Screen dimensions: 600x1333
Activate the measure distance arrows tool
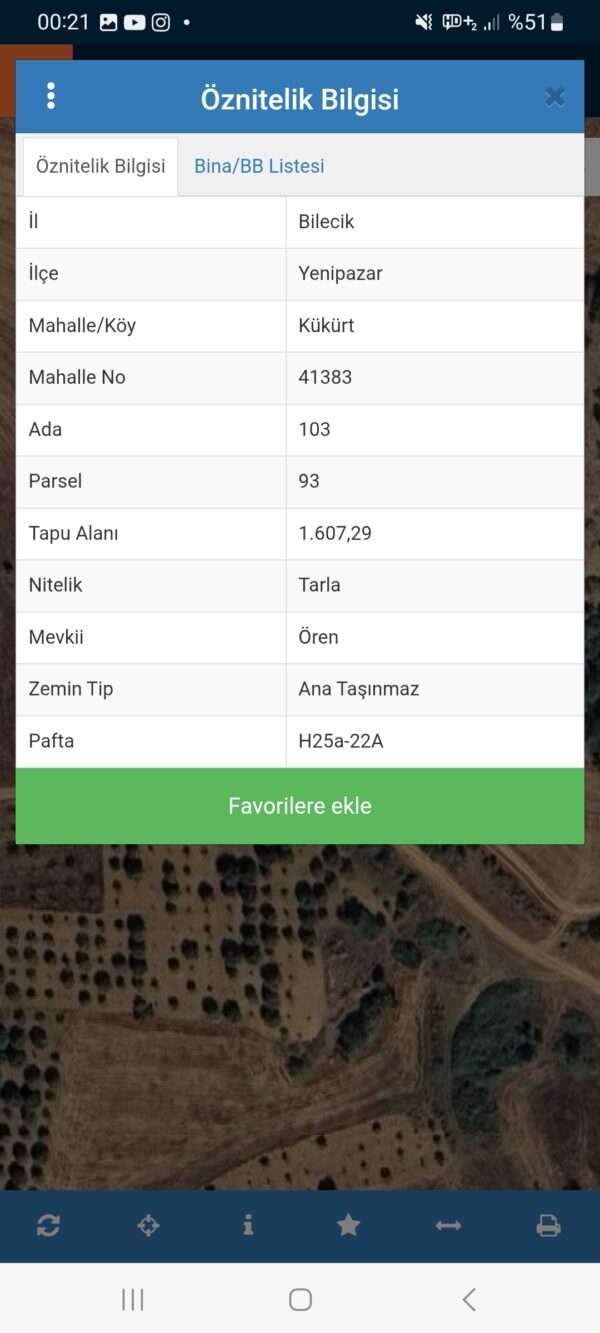pos(448,1225)
